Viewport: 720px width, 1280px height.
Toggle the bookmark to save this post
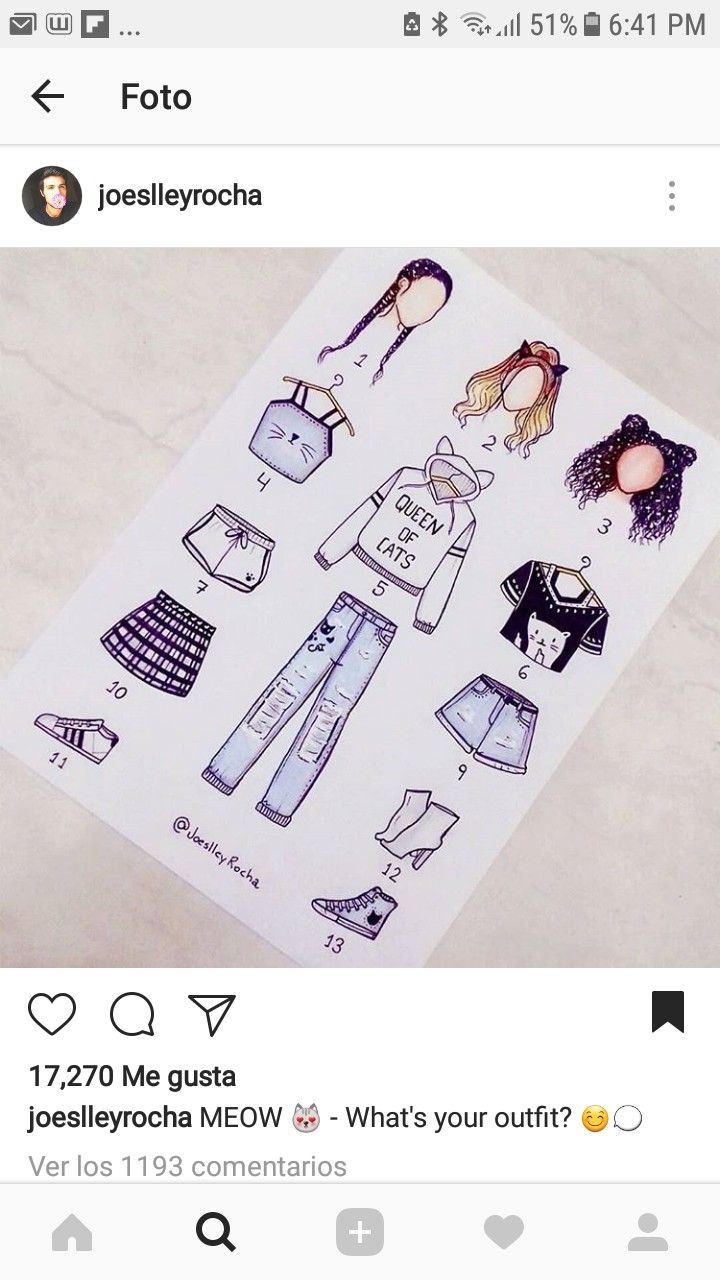[x=668, y=1012]
